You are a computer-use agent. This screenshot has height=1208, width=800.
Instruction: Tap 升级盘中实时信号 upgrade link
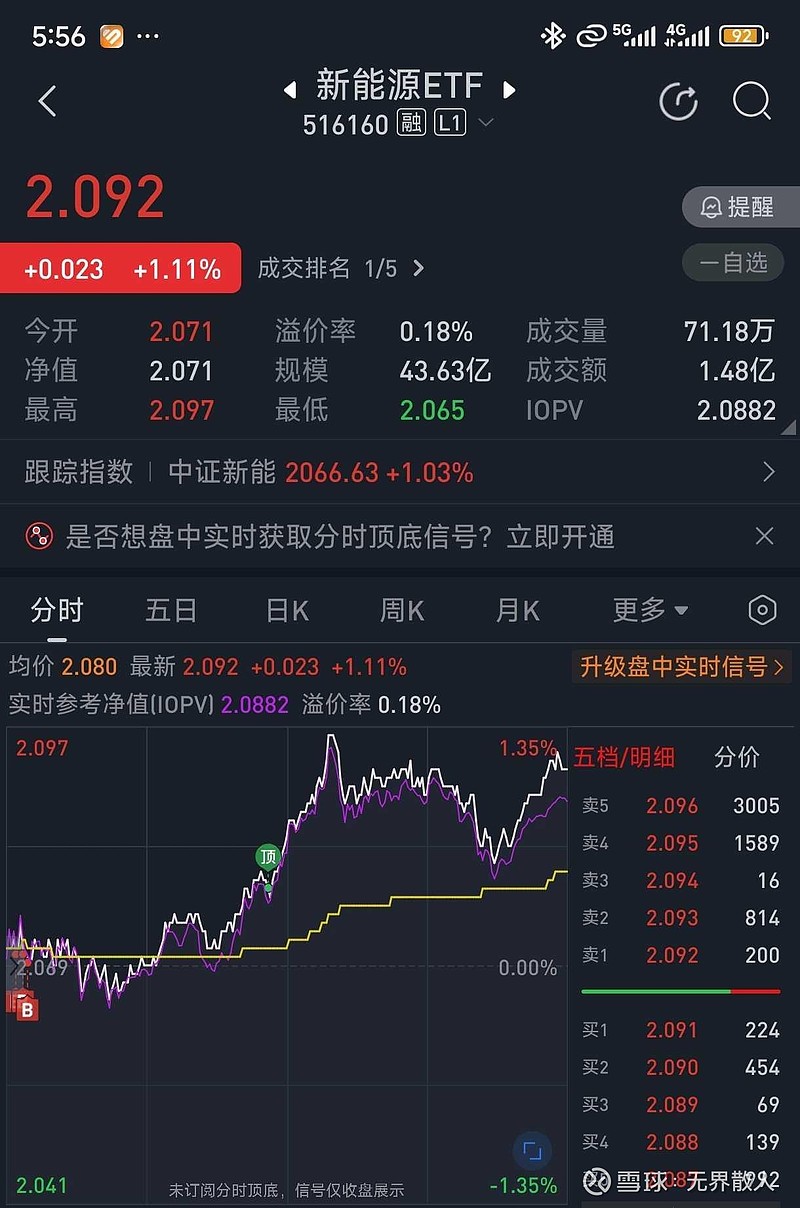tap(681, 667)
